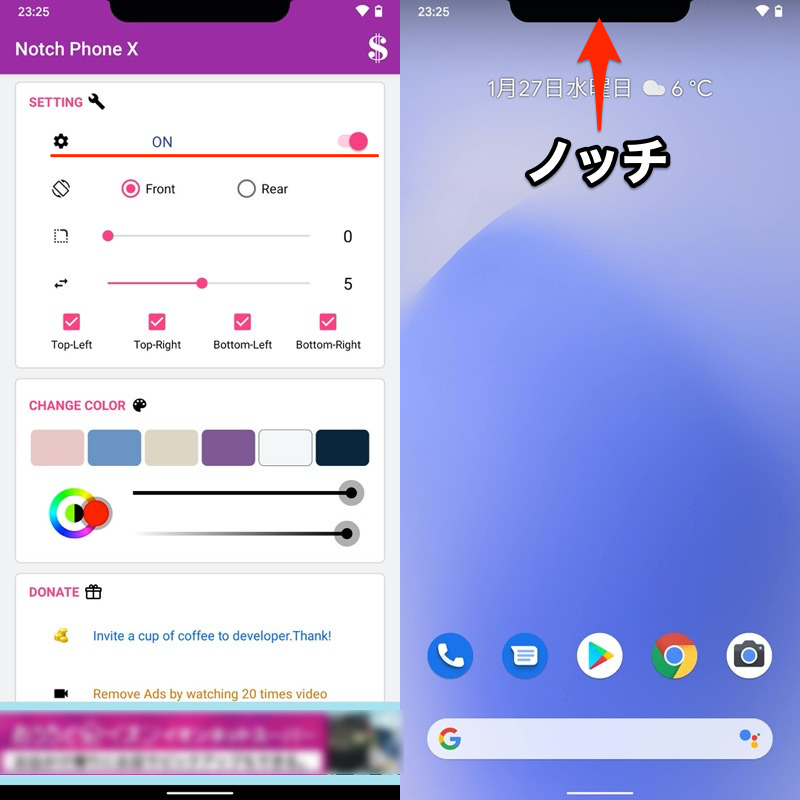Tap Invite a cup of coffee link

tap(211, 636)
